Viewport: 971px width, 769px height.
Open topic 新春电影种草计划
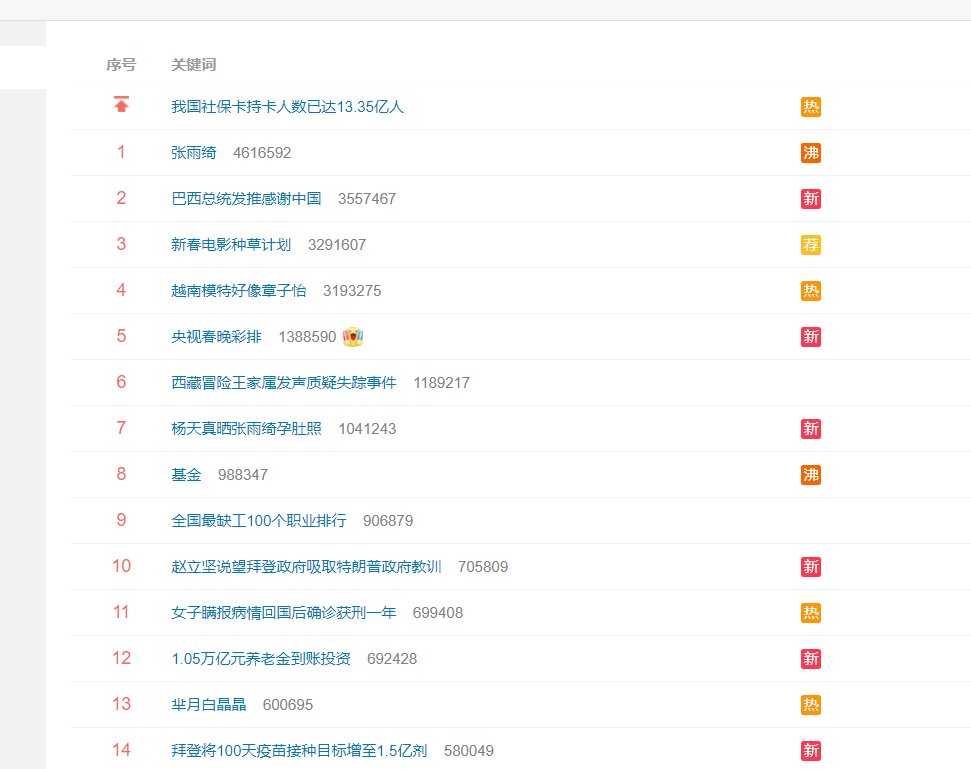click(x=231, y=245)
